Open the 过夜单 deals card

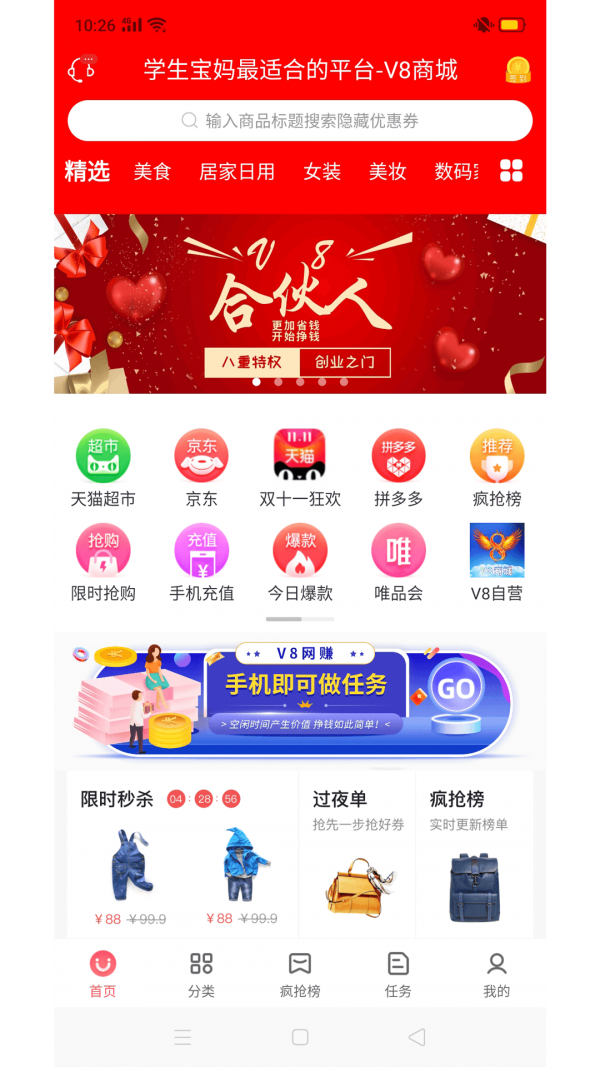[357, 855]
